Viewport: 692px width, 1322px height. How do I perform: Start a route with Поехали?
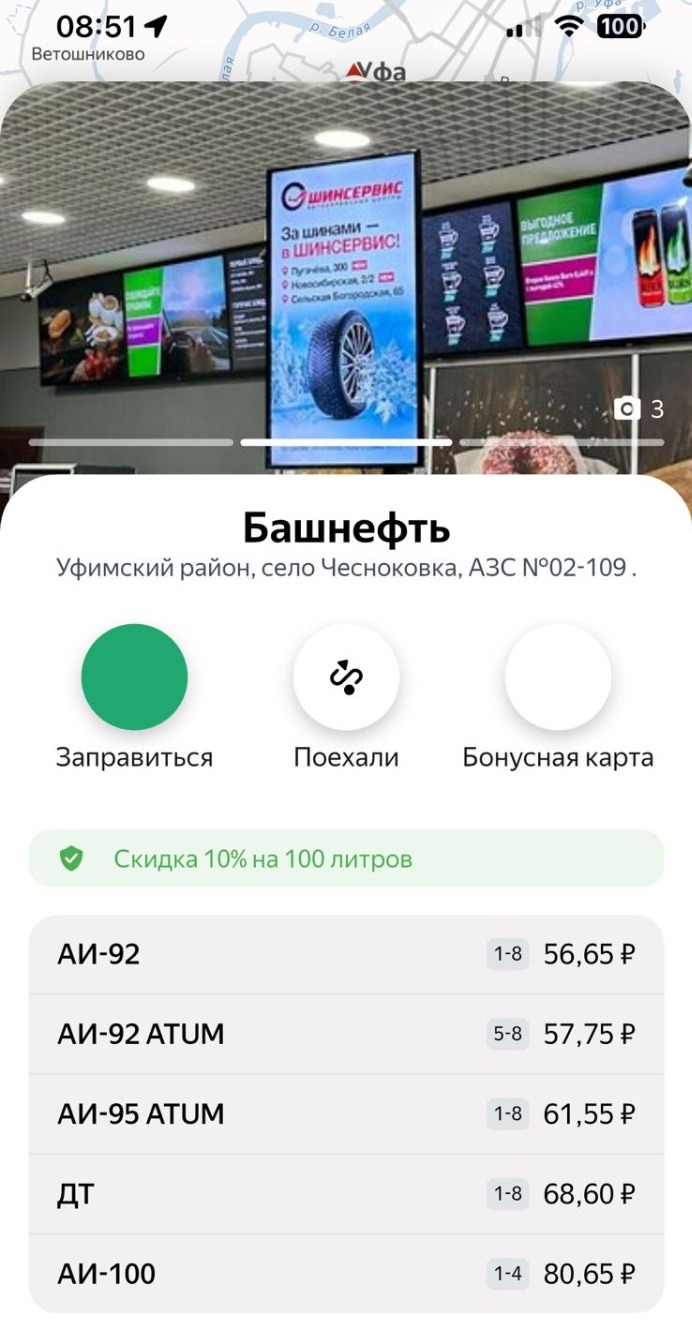pos(346,677)
